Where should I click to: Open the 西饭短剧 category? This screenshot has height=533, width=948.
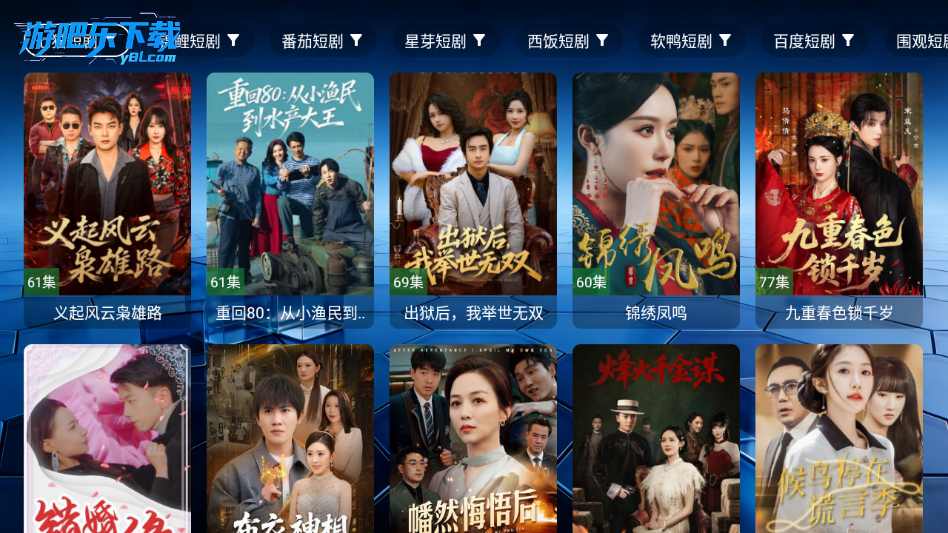coord(567,41)
